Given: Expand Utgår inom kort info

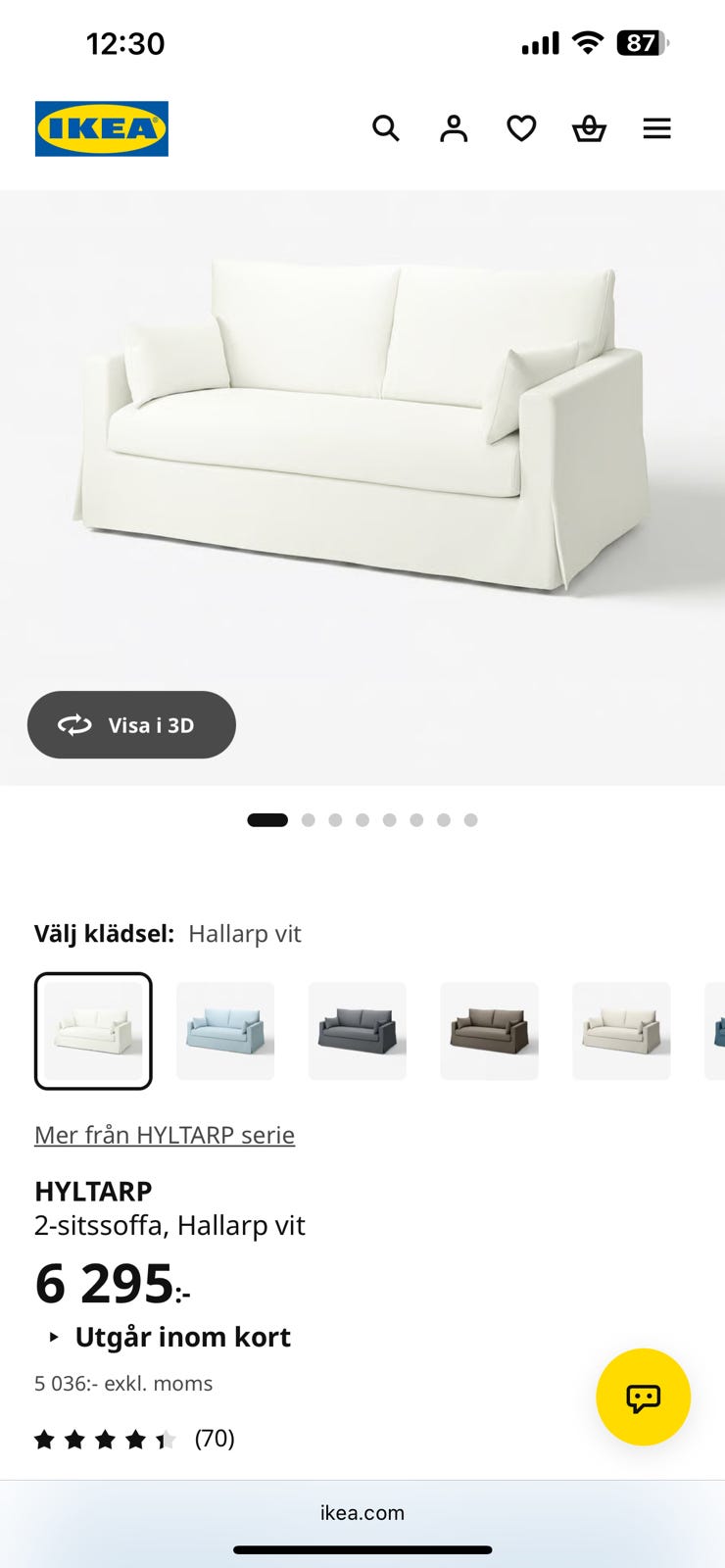Looking at the screenshot, I should tap(169, 1337).
